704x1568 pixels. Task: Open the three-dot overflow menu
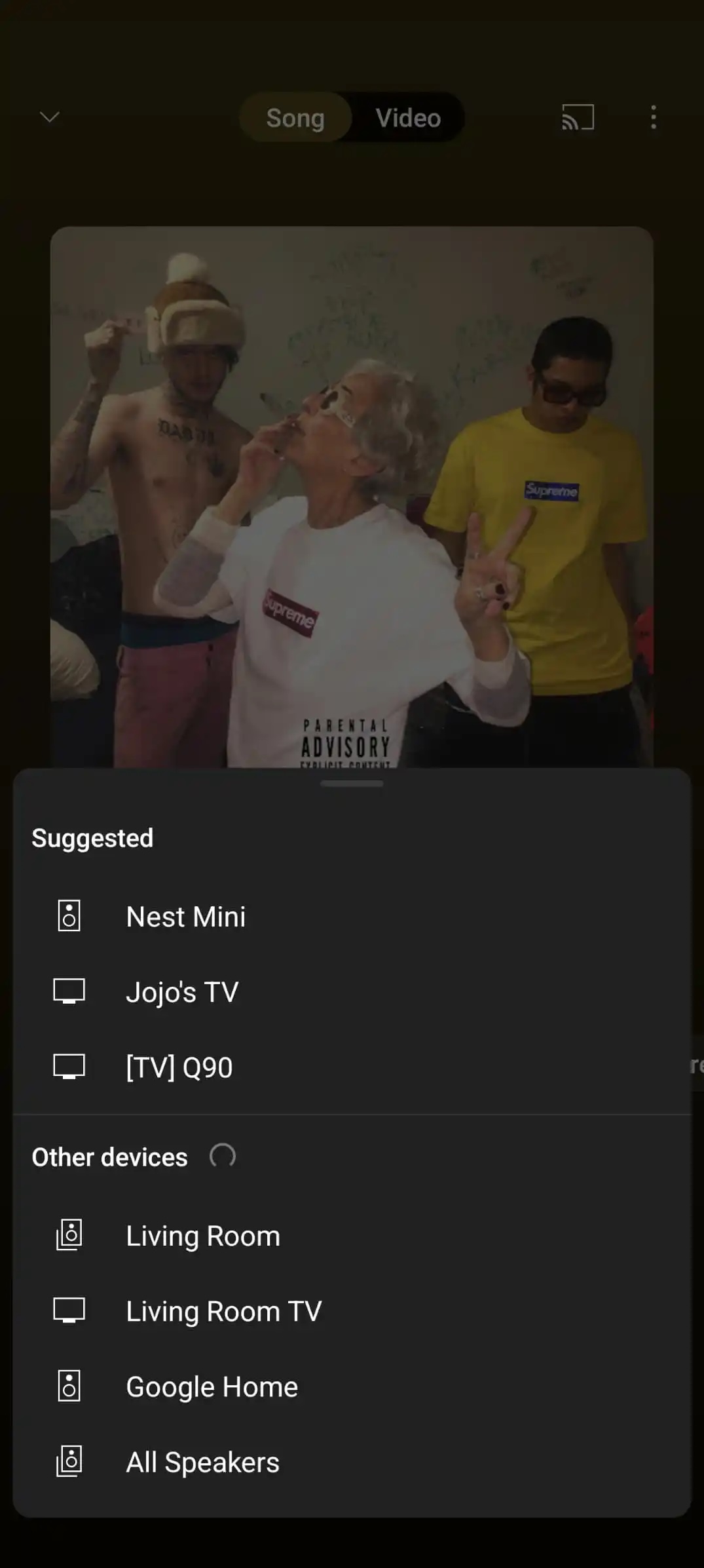pos(653,117)
